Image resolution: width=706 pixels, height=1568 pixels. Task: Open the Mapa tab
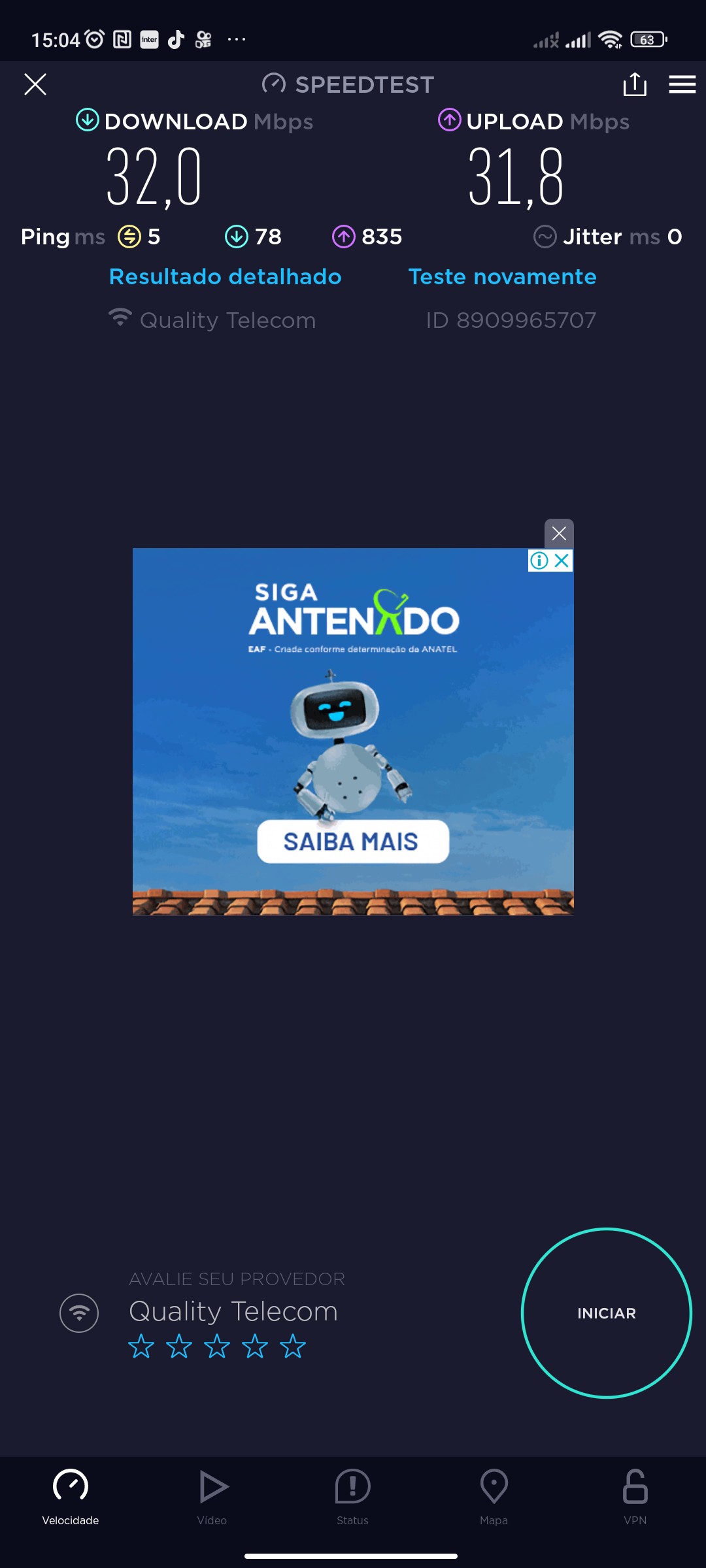pyautogui.click(x=494, y=1496)
